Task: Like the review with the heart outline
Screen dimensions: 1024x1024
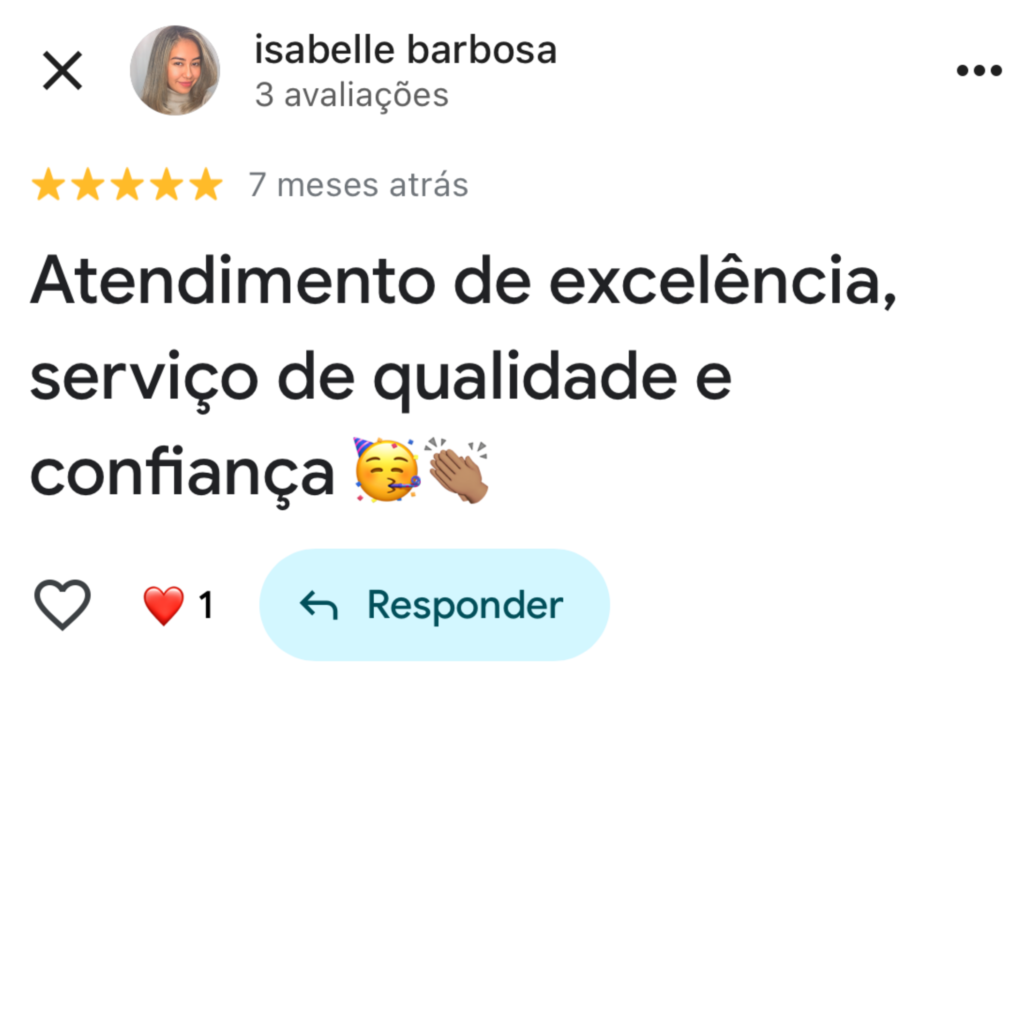Action: point(63,604)
